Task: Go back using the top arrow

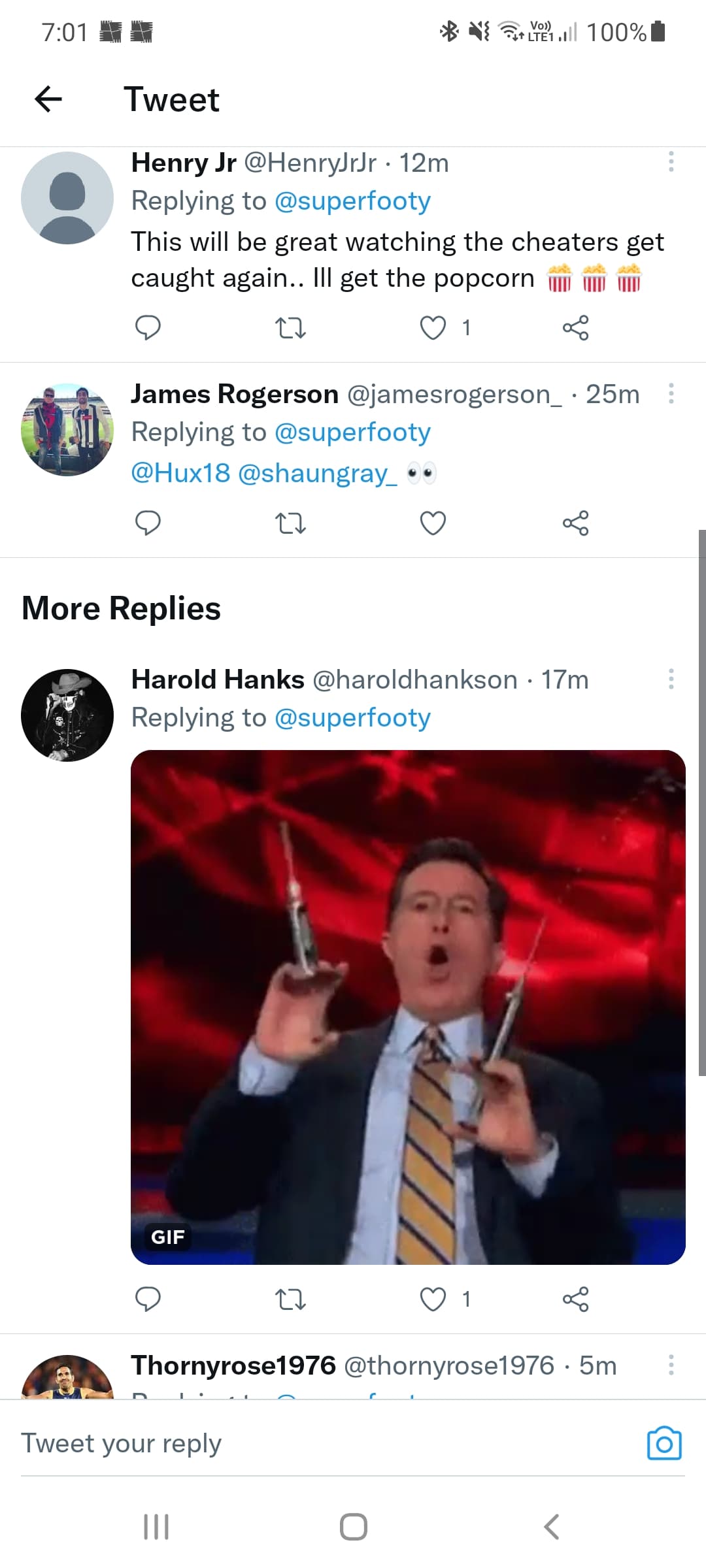Action: pyautogui.click(x=48, y=99)
